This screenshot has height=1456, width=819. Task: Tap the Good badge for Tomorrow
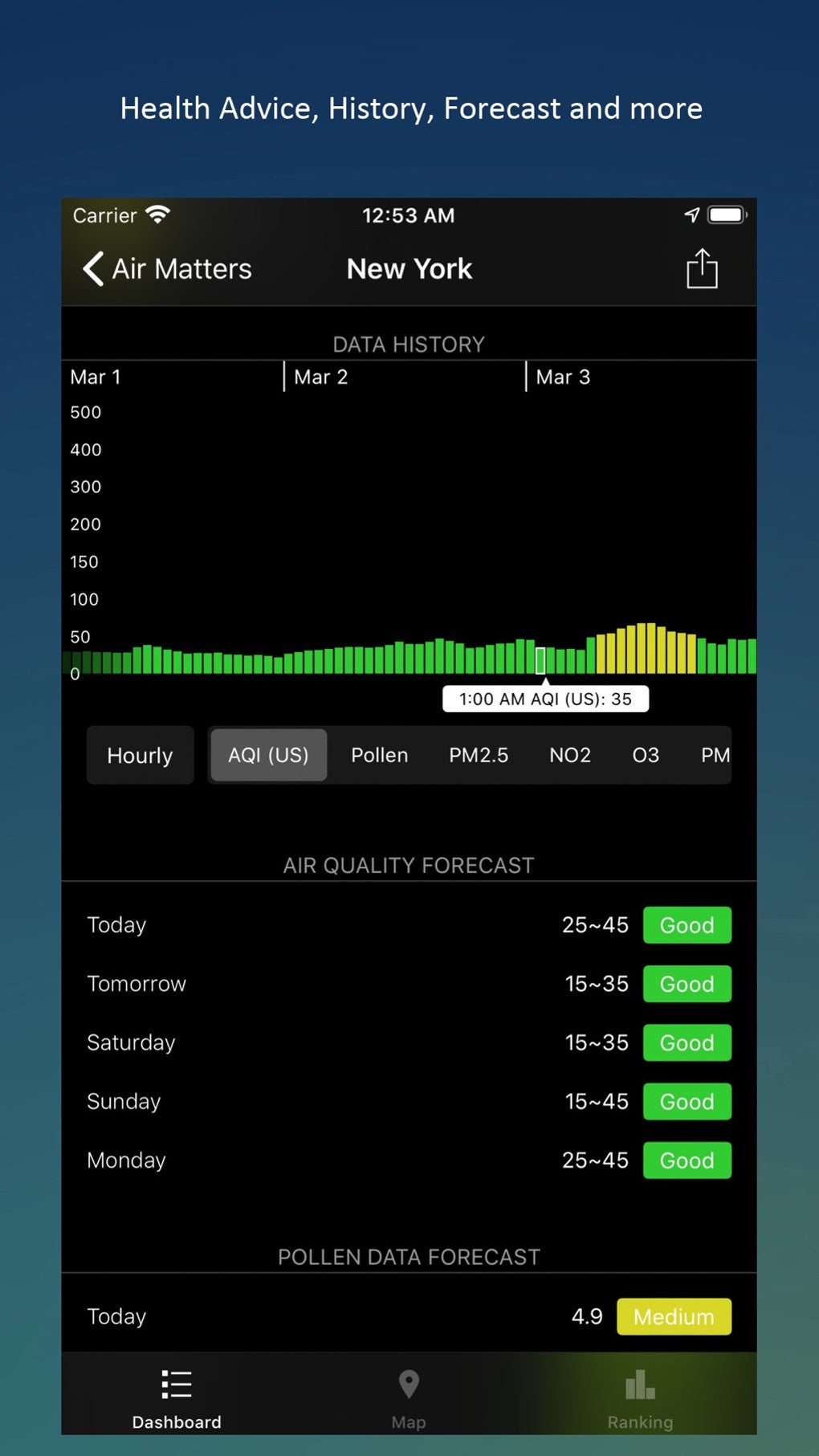pos(687,984)
